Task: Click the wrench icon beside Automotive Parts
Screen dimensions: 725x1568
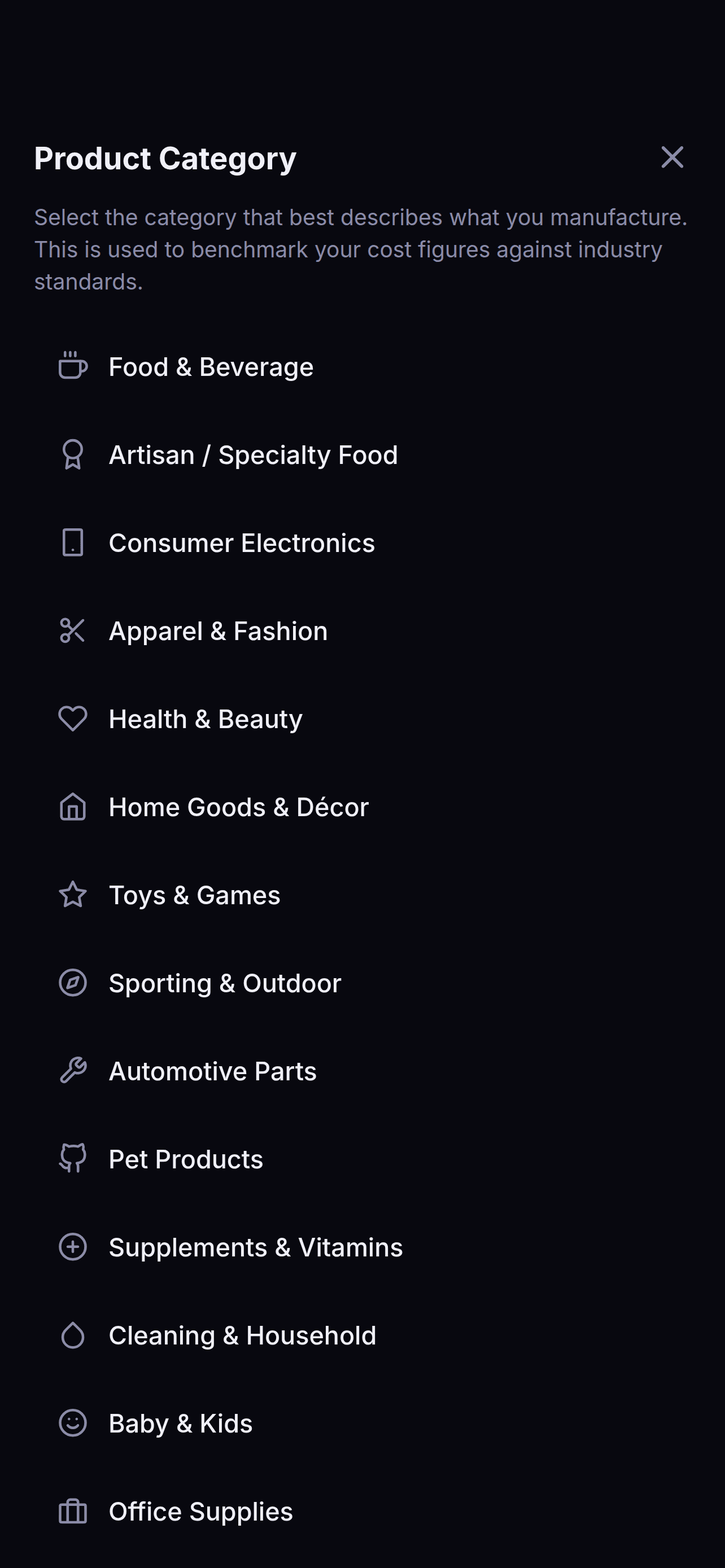Action: pyautogui.click(x=72, y=1070)
